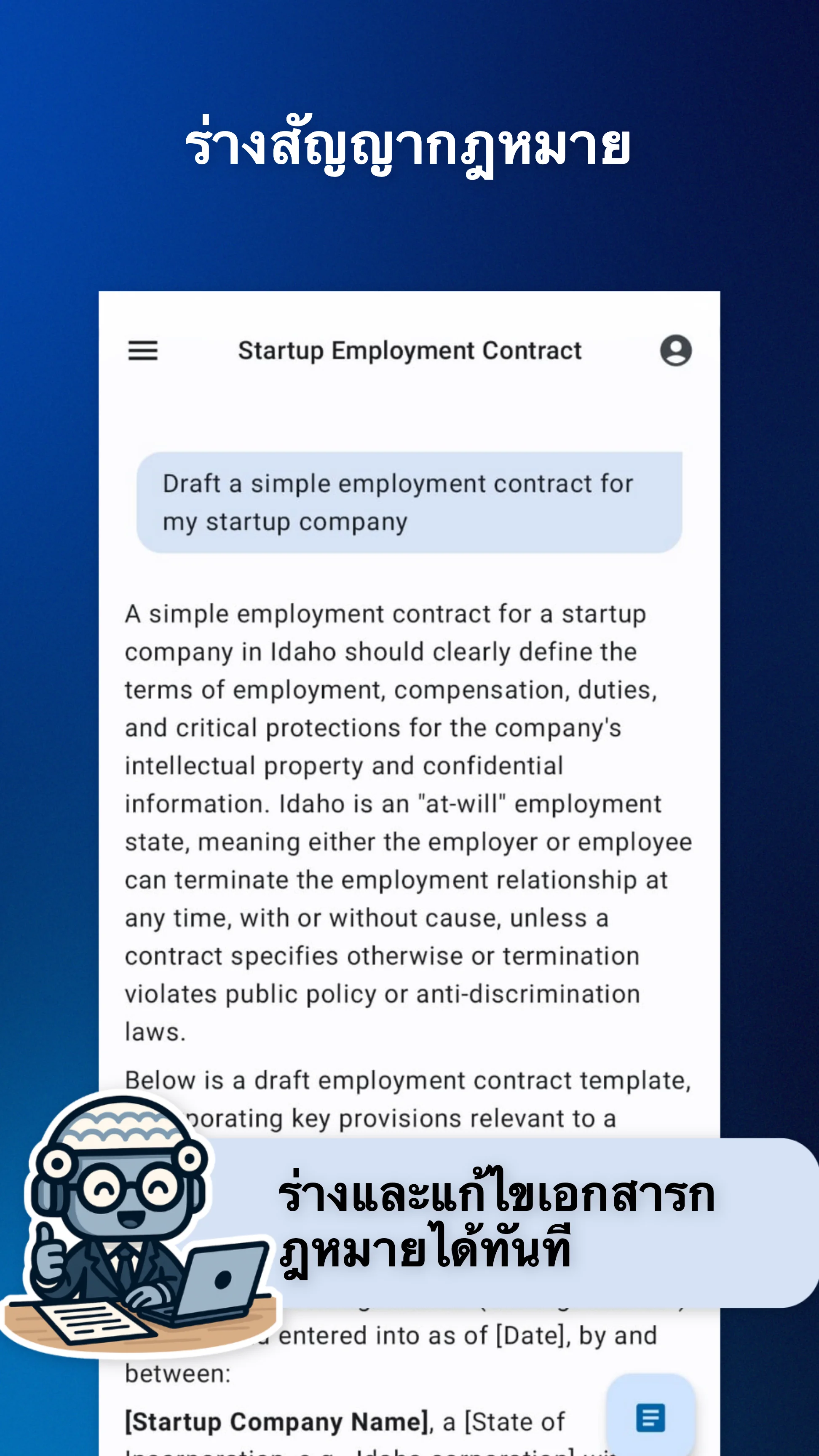Tap the 'Below is a draft' paragraph

[x=407, y=1097]
